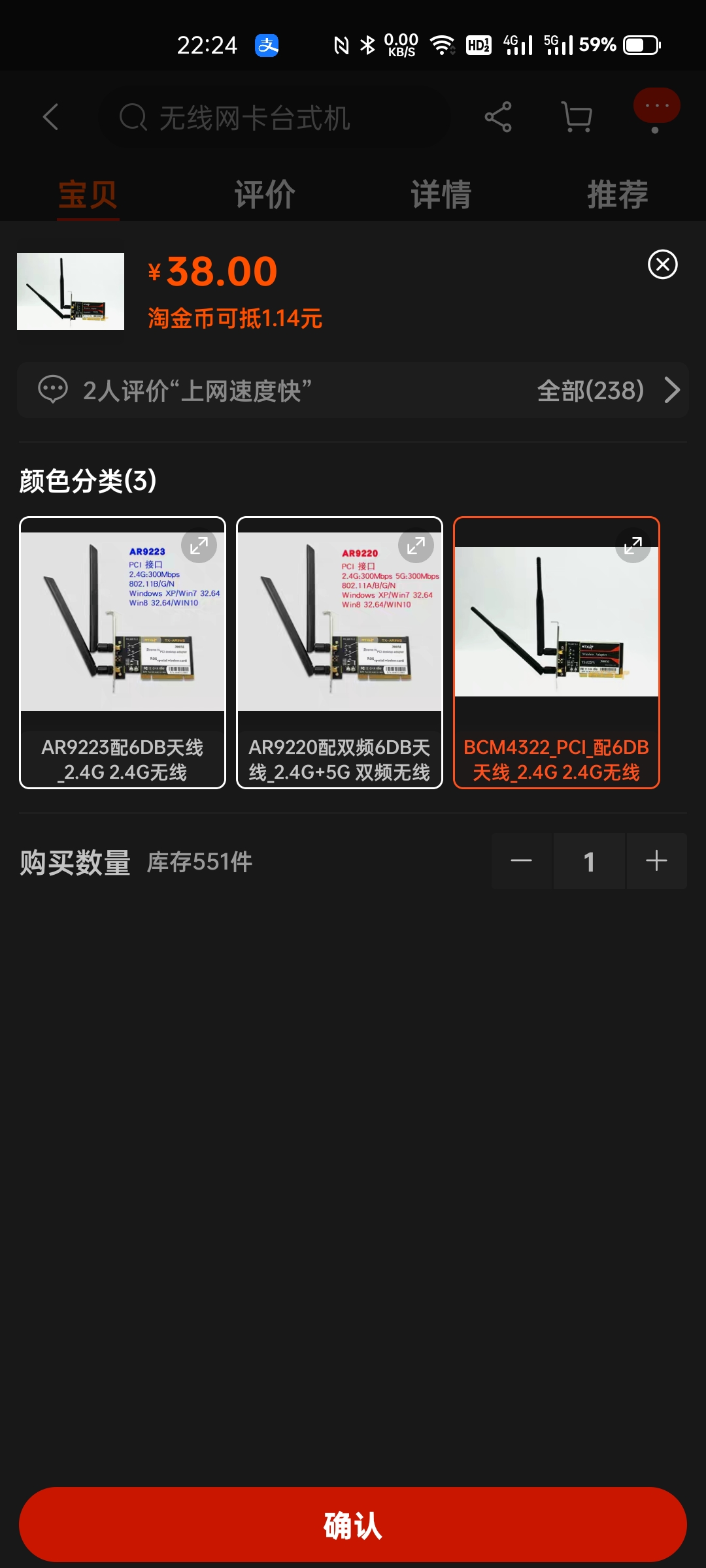Image resolution: width=706 pixels, height=1568 pixels.
Task: View the selected product preview image
Action: [x=71, y=291]
